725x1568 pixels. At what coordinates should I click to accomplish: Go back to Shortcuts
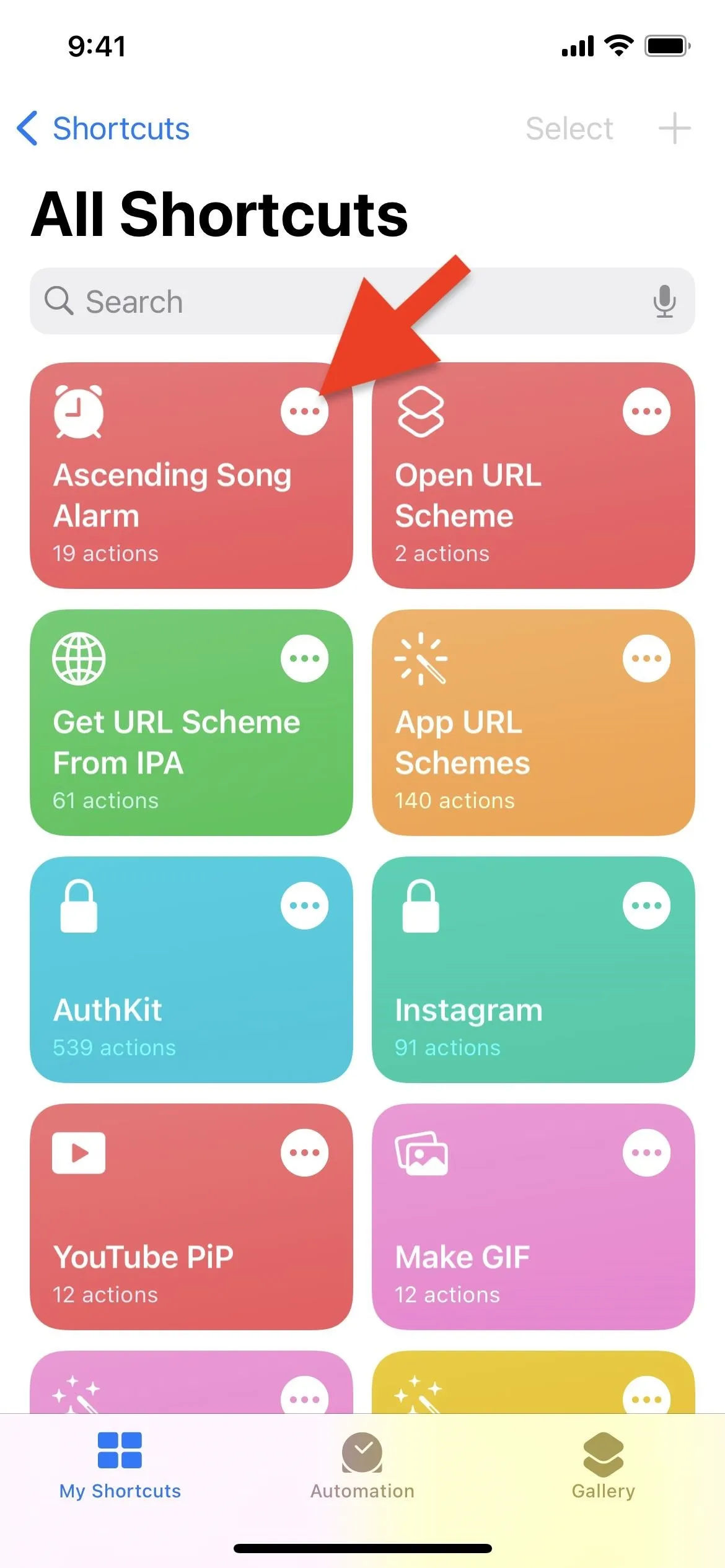[x=103, y=129]
